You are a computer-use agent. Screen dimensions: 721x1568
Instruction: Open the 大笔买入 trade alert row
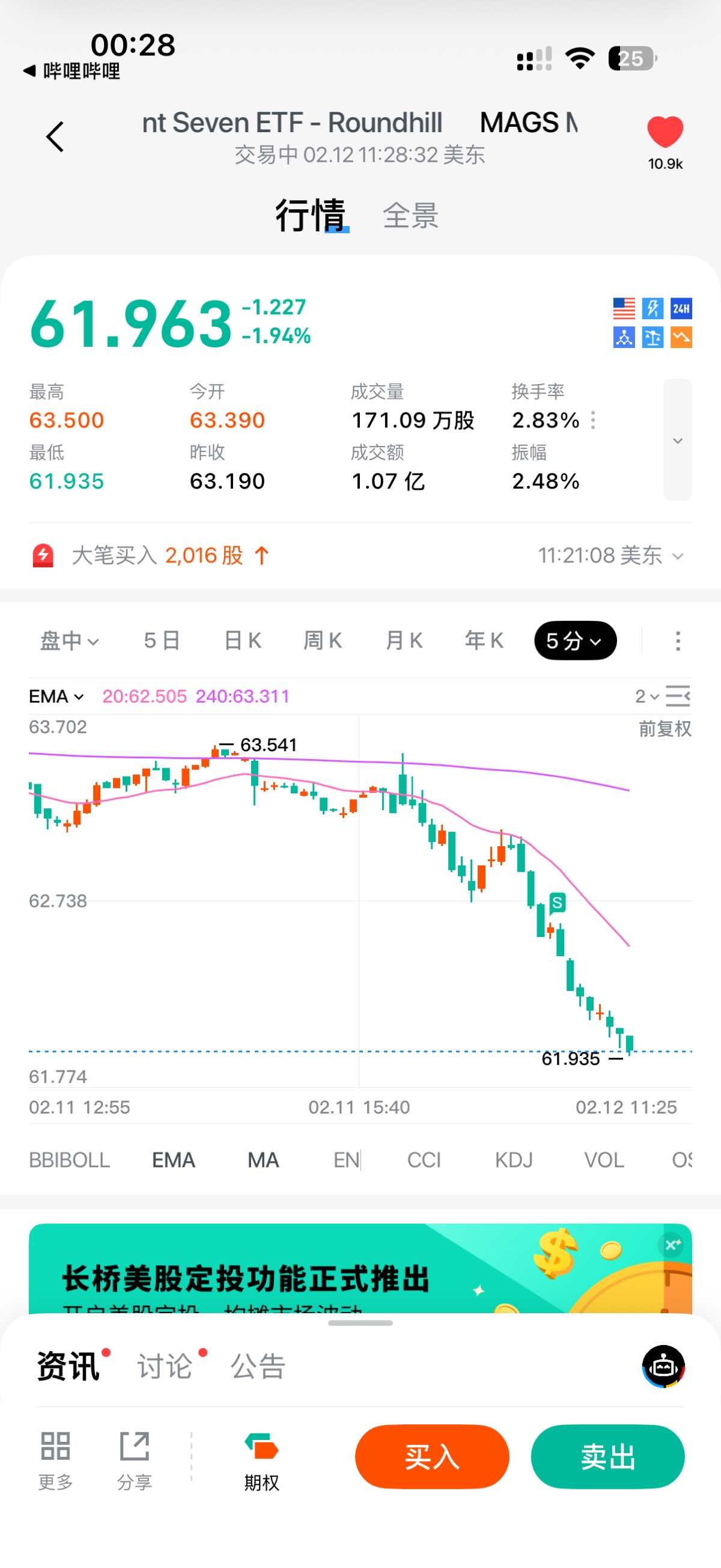359,555
